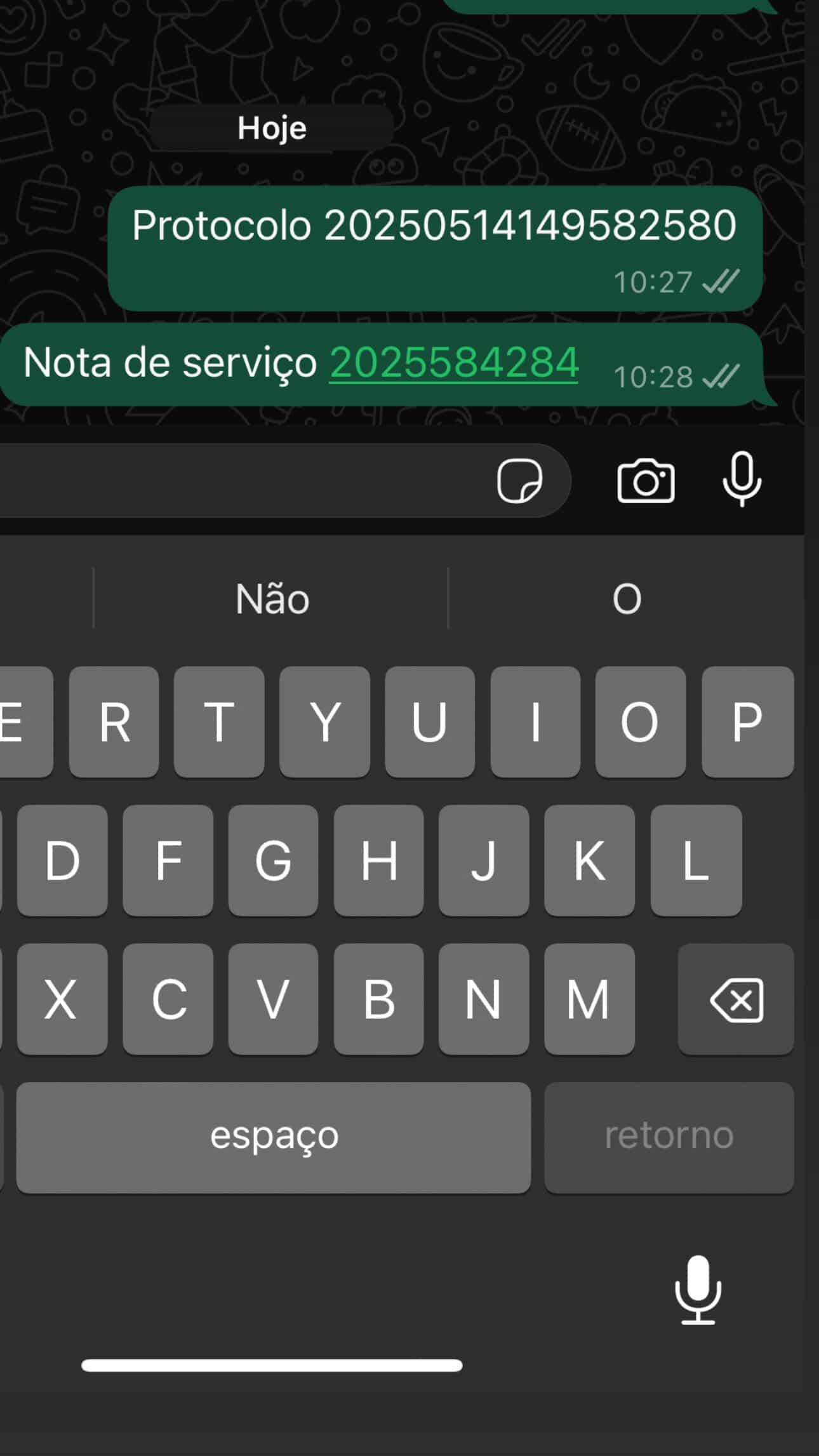Viewport: 819px width, 1456px height.
Task: Tap the retorno key
Action: tap(669, 1138)
